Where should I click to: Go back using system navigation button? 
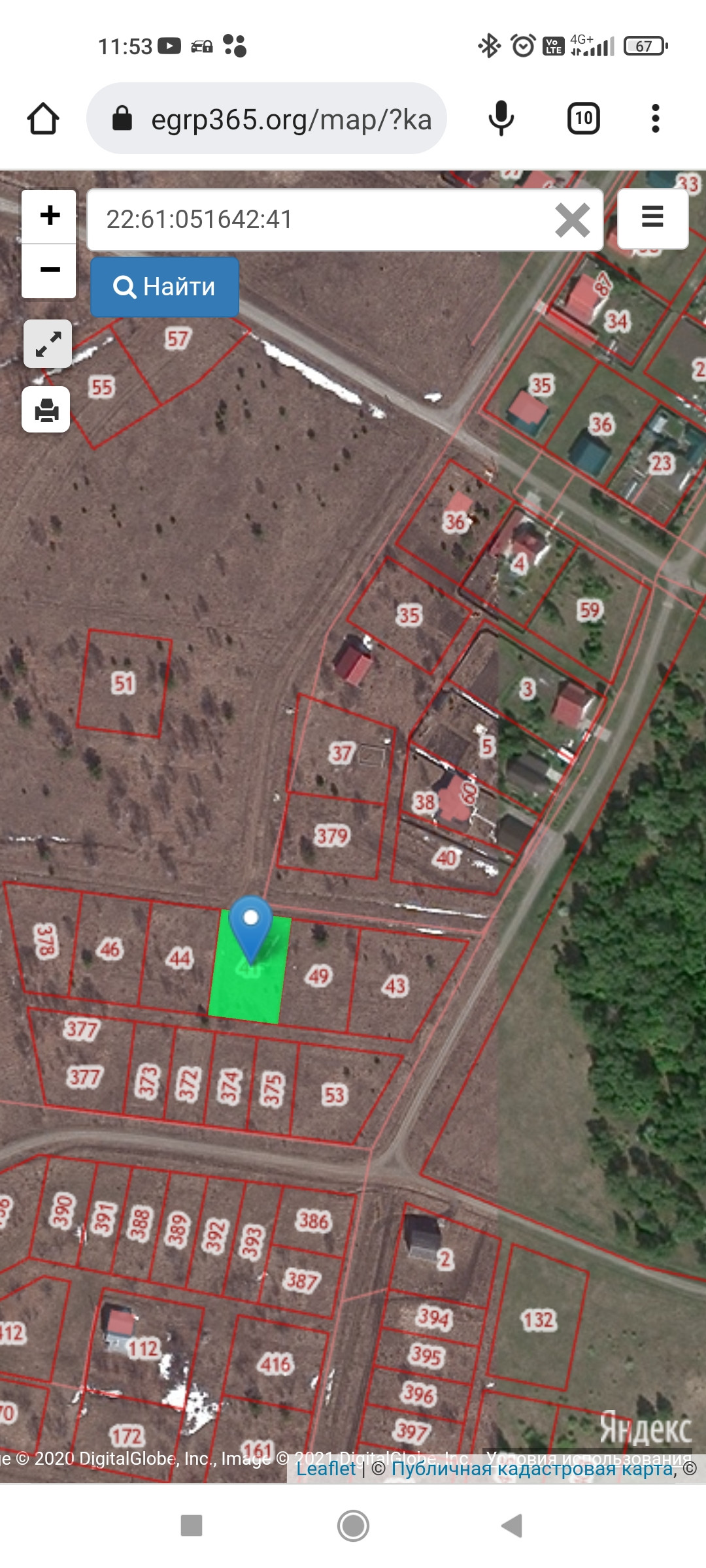pos(512,1526)
